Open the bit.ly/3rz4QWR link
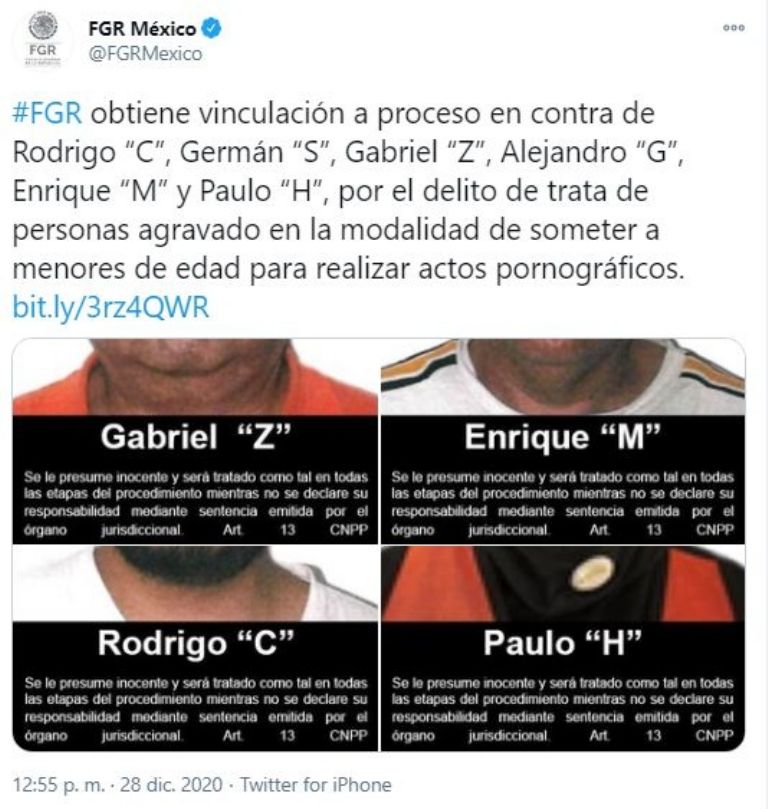This screenshot has height=809, width=768. (110, 308)
